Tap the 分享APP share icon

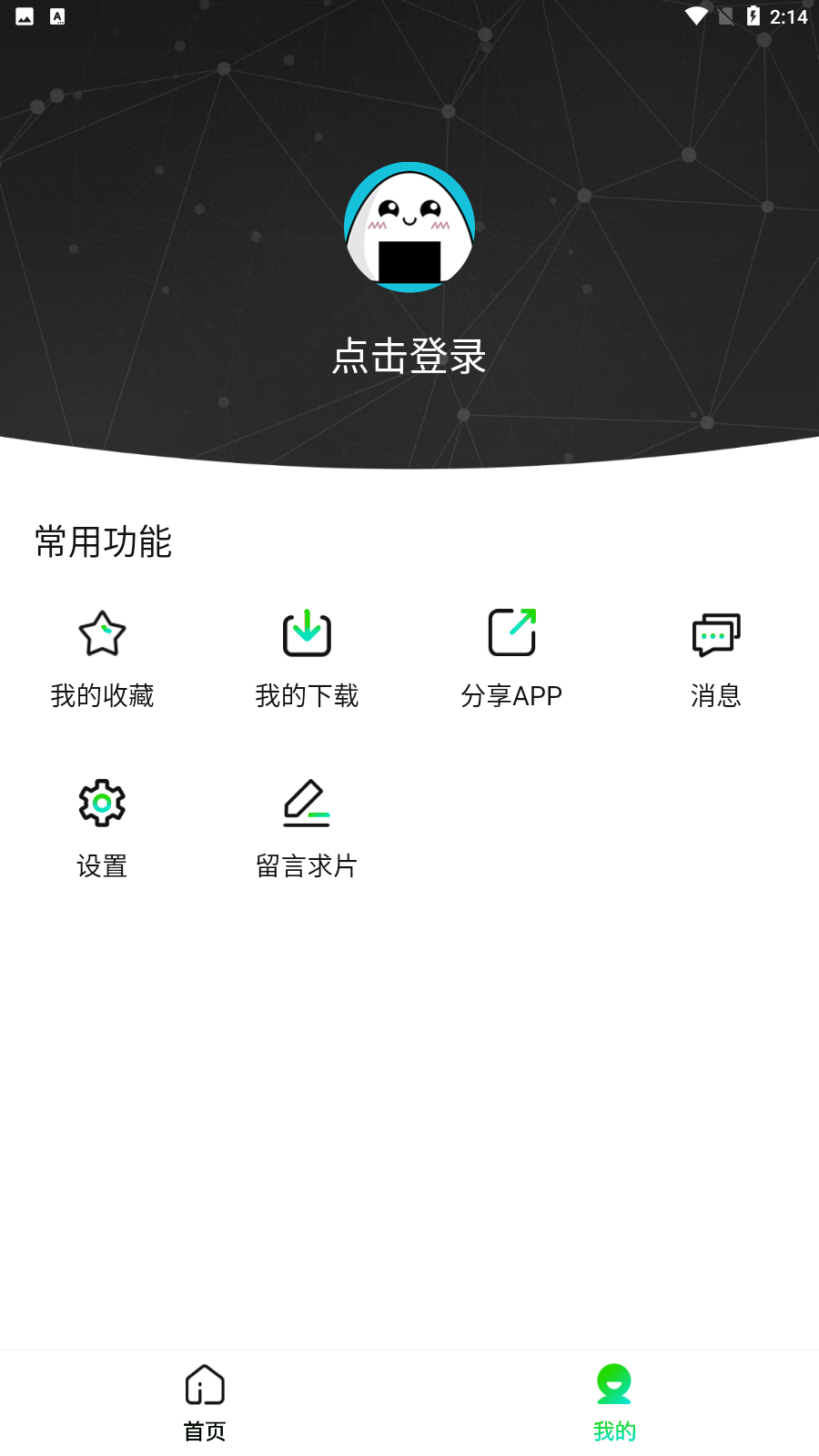(x=511, y=633)
